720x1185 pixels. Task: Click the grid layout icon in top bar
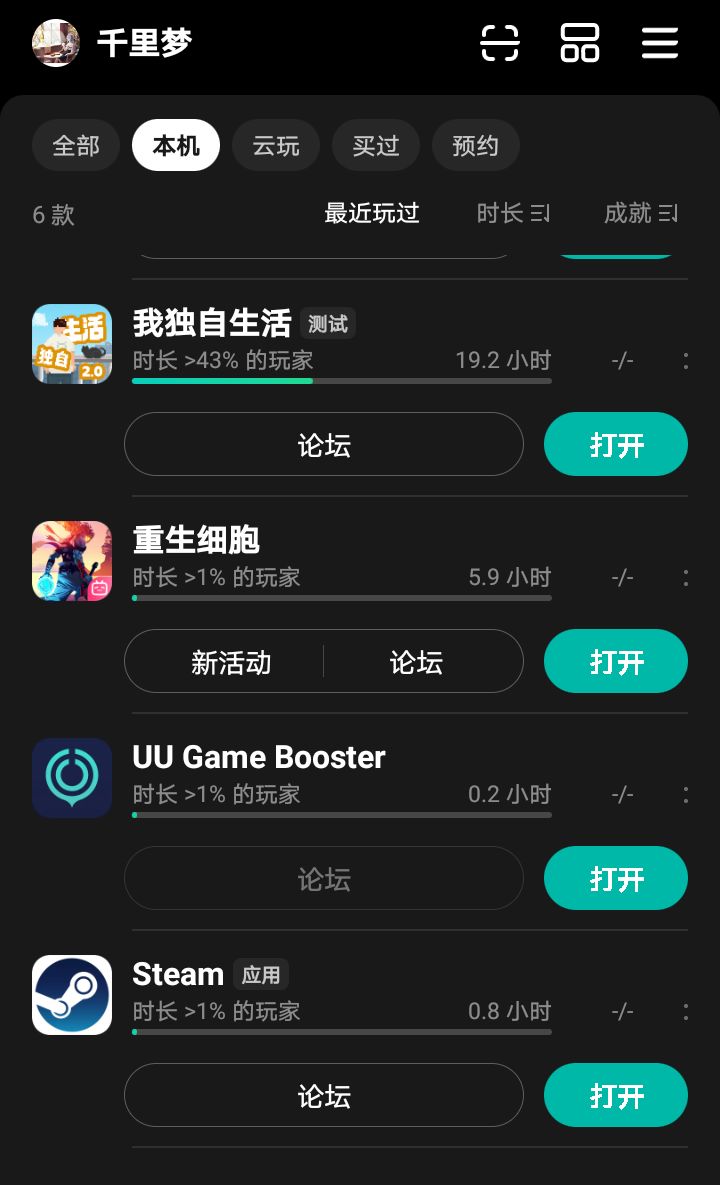point(580,44)
